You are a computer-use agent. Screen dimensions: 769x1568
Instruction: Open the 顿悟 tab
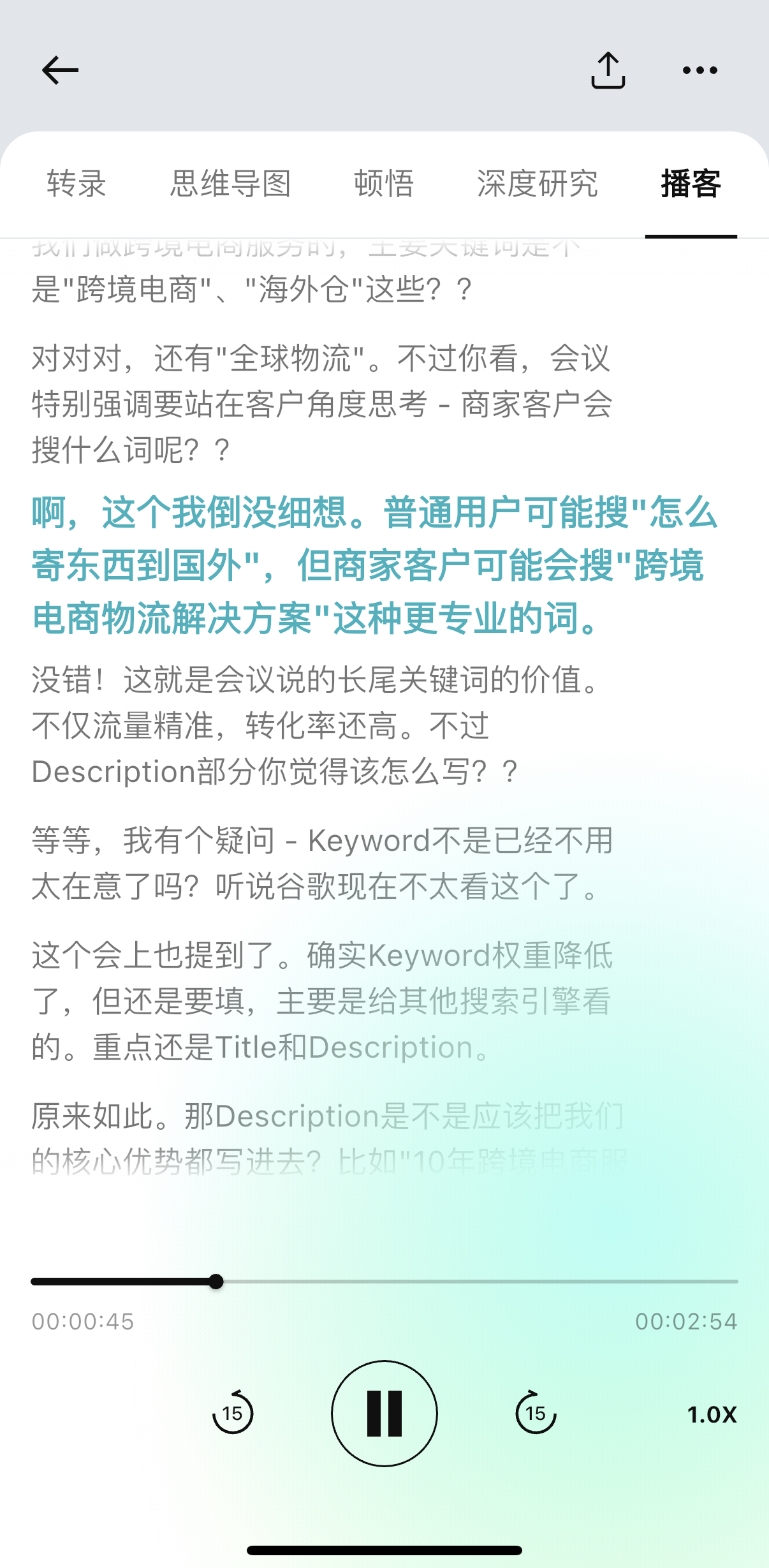click(384, 184)
